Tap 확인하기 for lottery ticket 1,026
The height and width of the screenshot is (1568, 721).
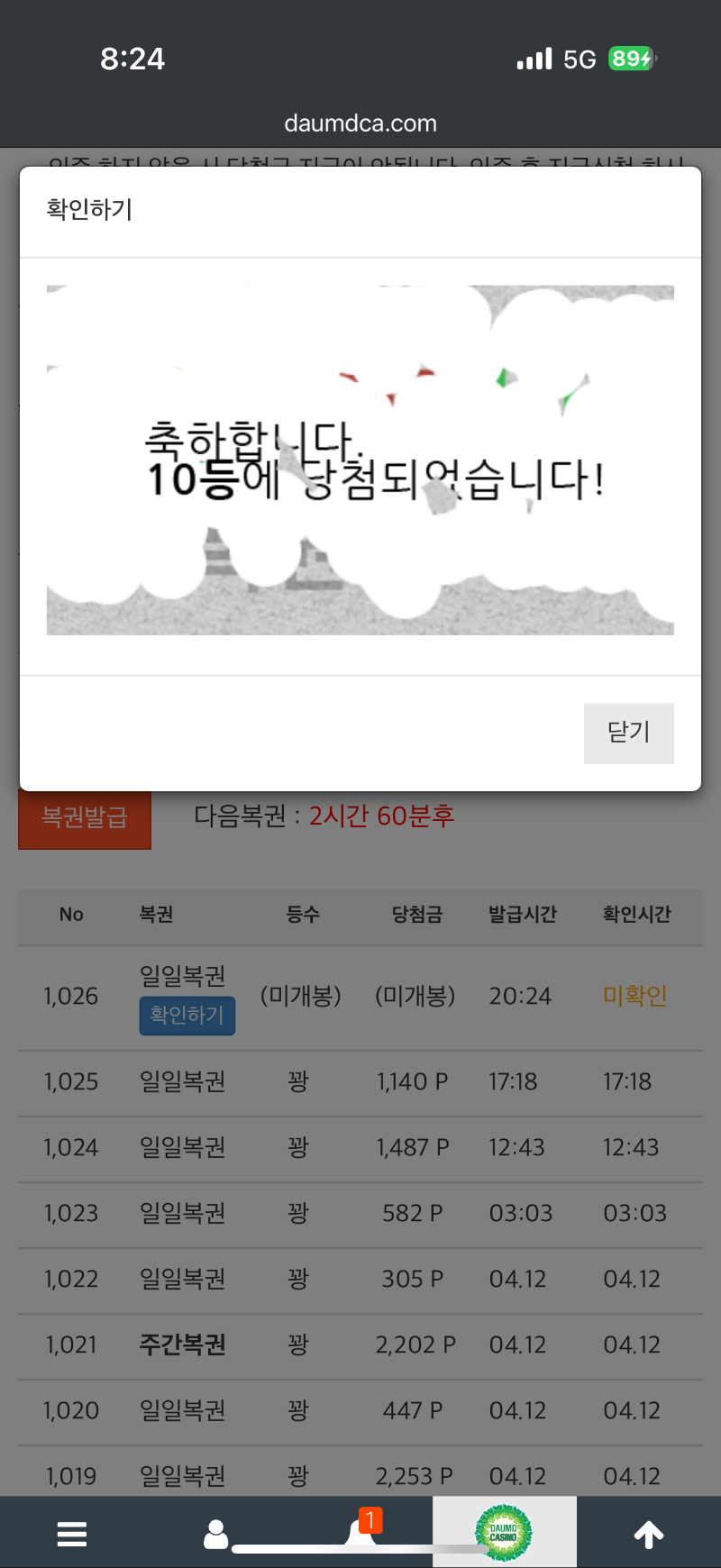point(187,1016)
